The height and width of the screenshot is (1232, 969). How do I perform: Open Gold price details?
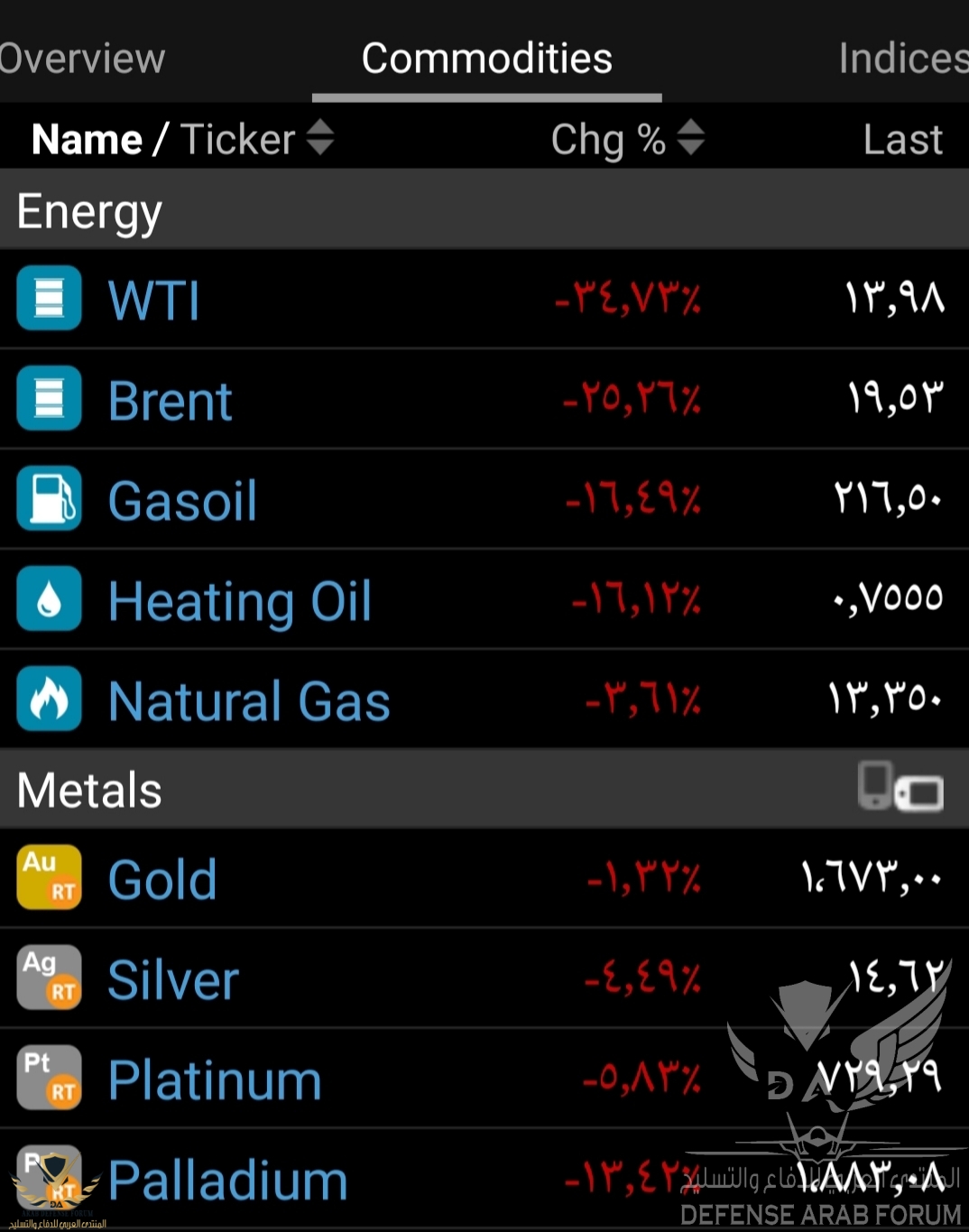162,879
